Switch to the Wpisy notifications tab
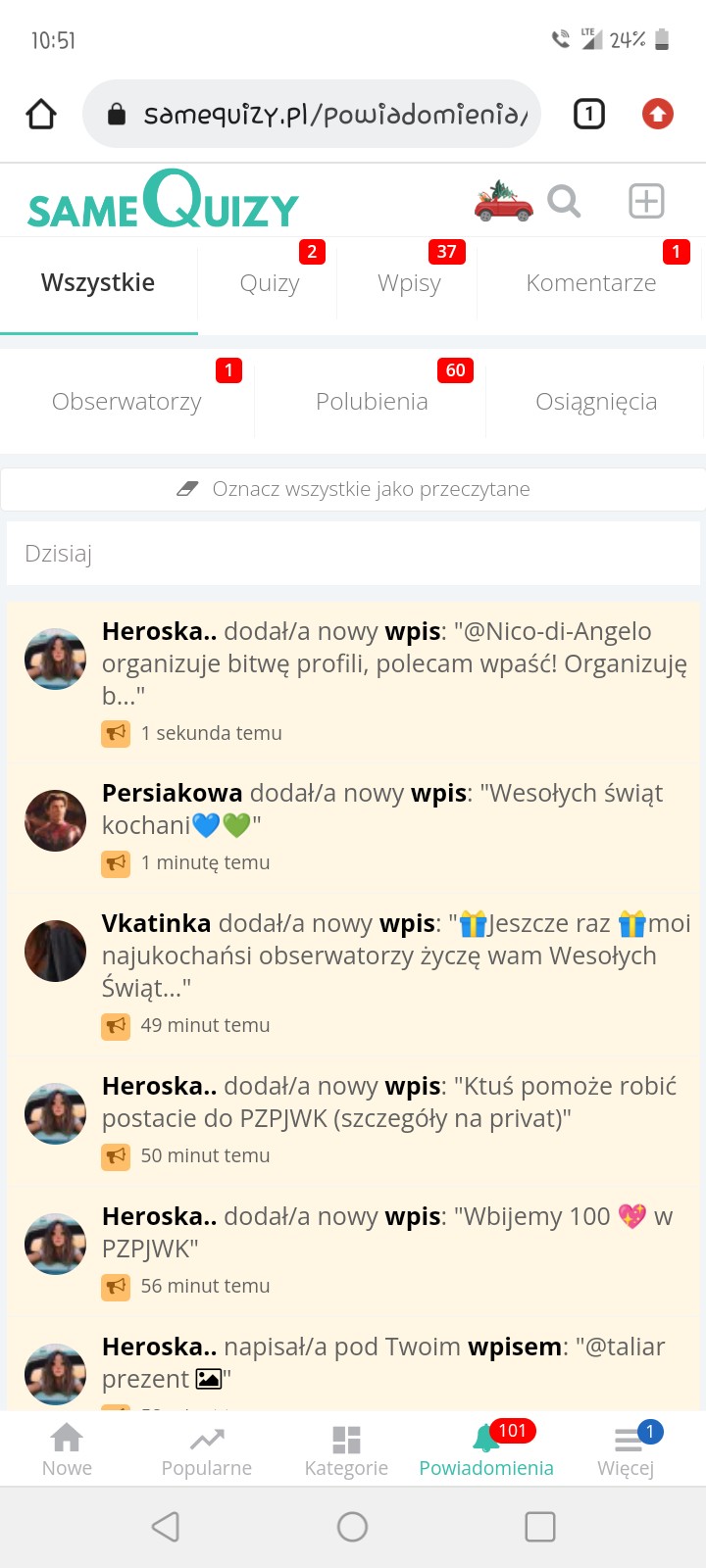This screenshot has width=706, height=1568. [409, 283]
